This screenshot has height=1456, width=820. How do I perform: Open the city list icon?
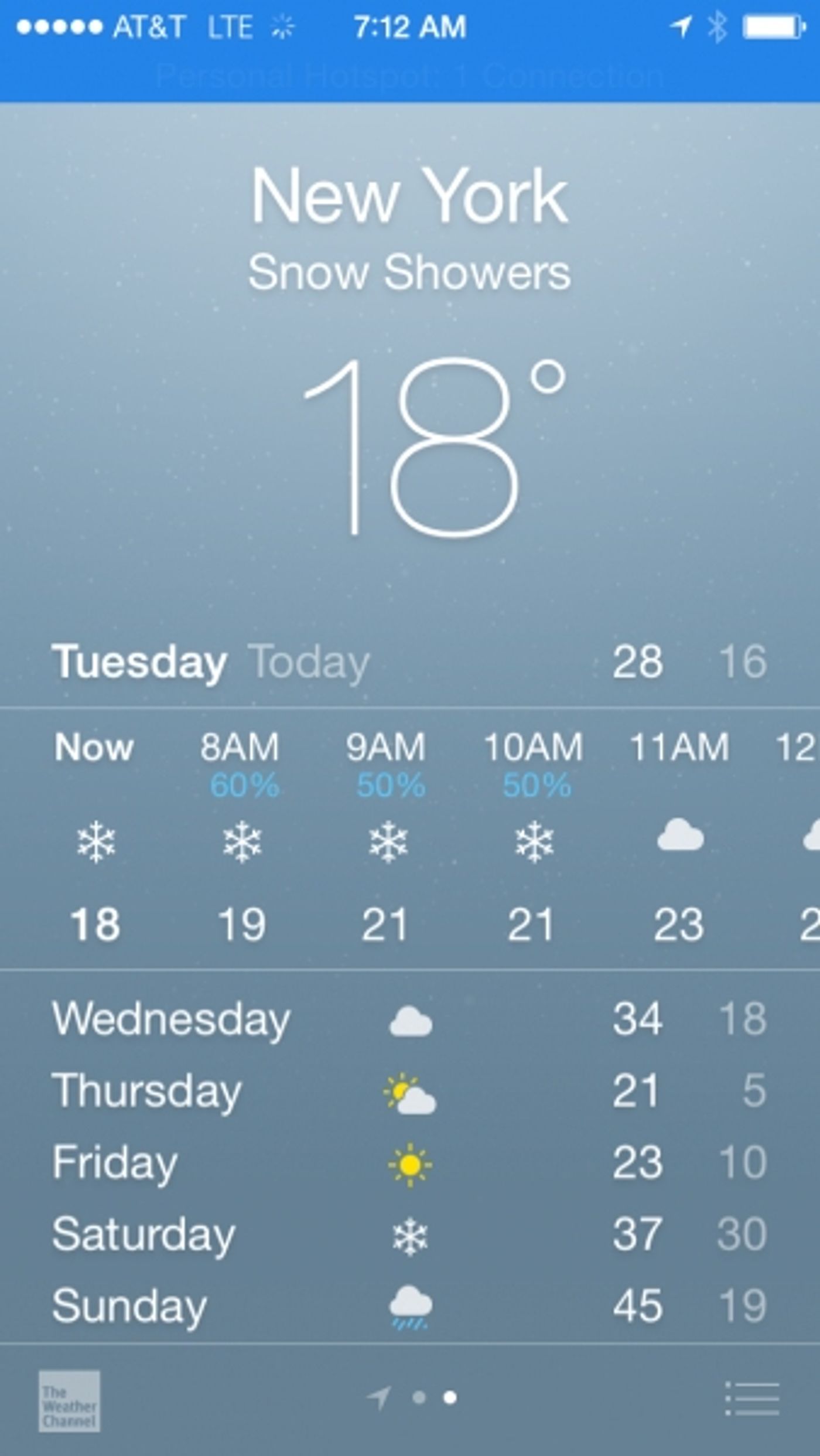coord(752,1398)
